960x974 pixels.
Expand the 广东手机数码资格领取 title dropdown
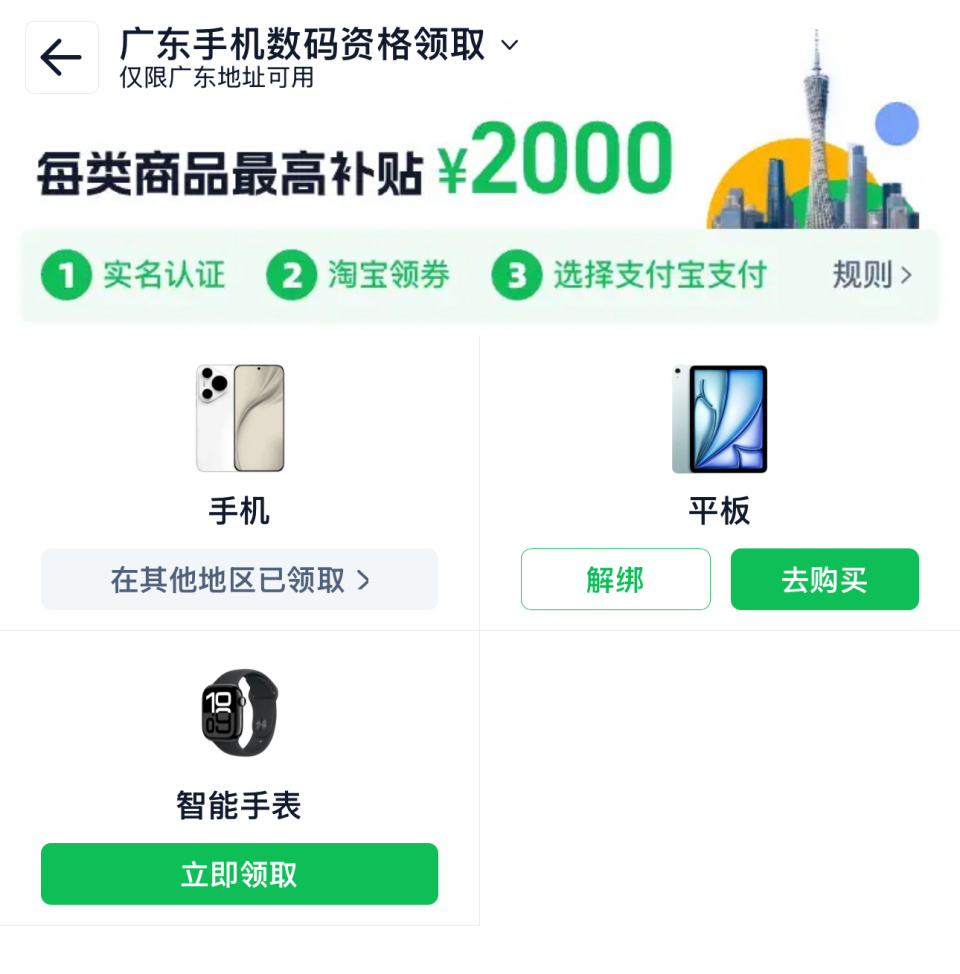coord(509,45)
